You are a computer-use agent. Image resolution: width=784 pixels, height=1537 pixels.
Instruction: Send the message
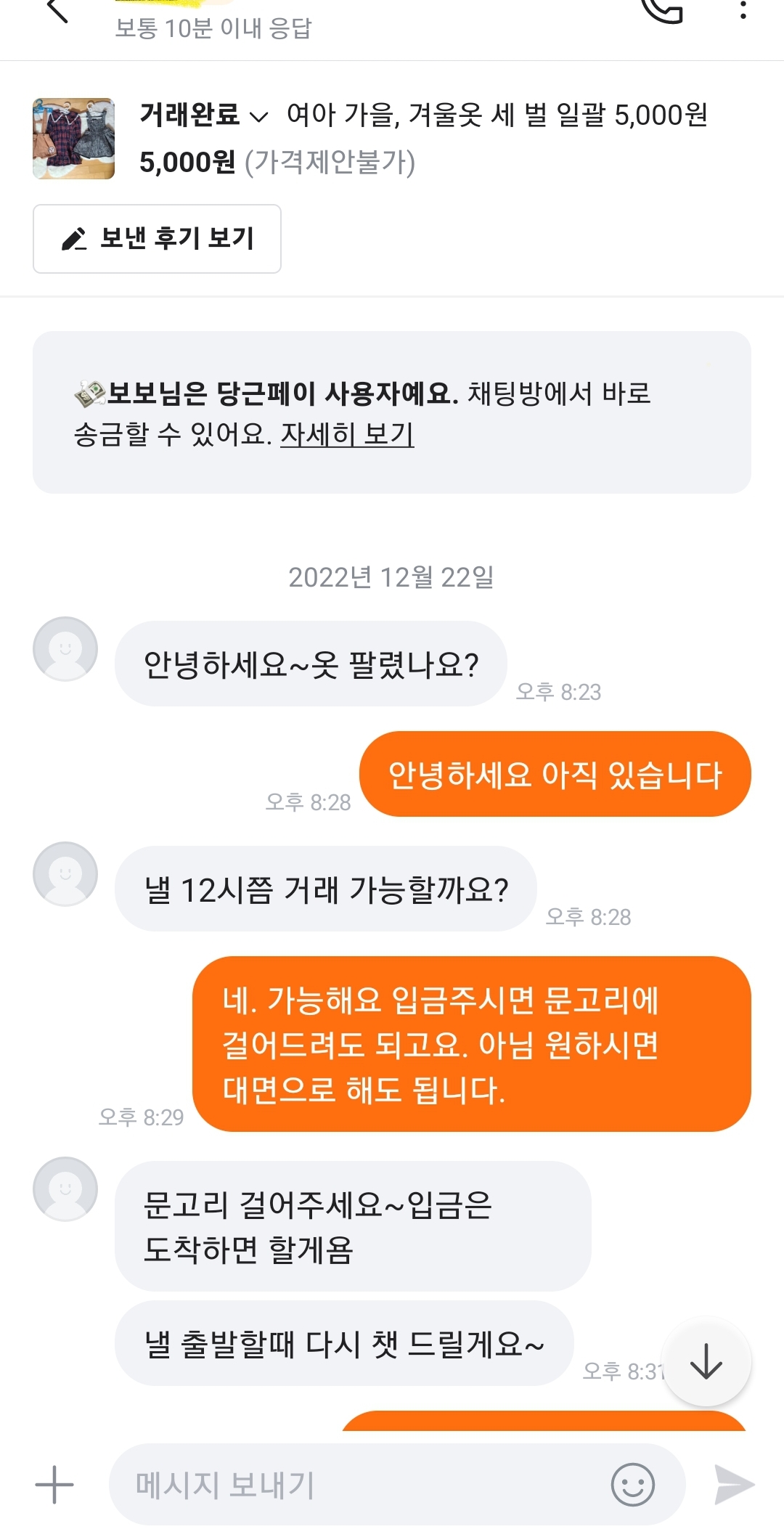pos(734,1485)
